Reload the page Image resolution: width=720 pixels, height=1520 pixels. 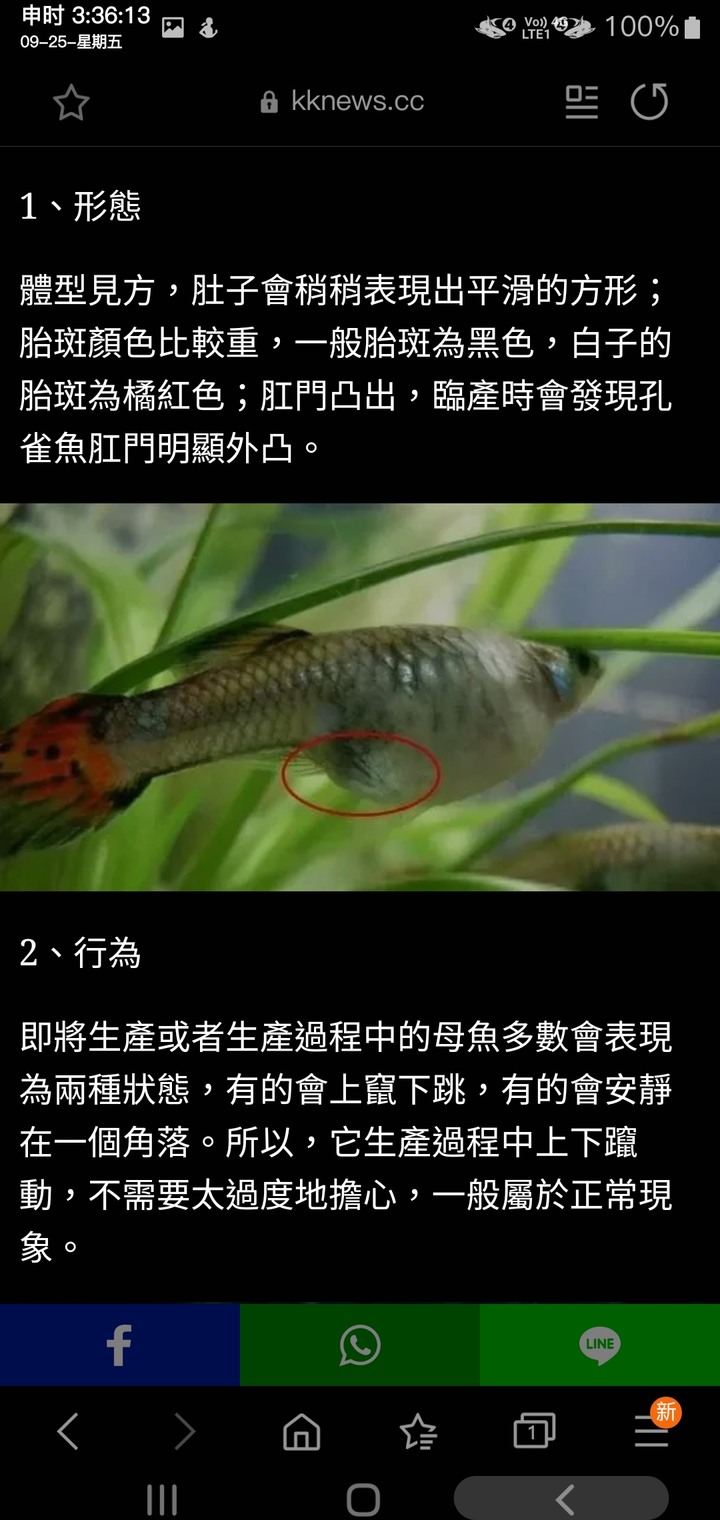649,102
